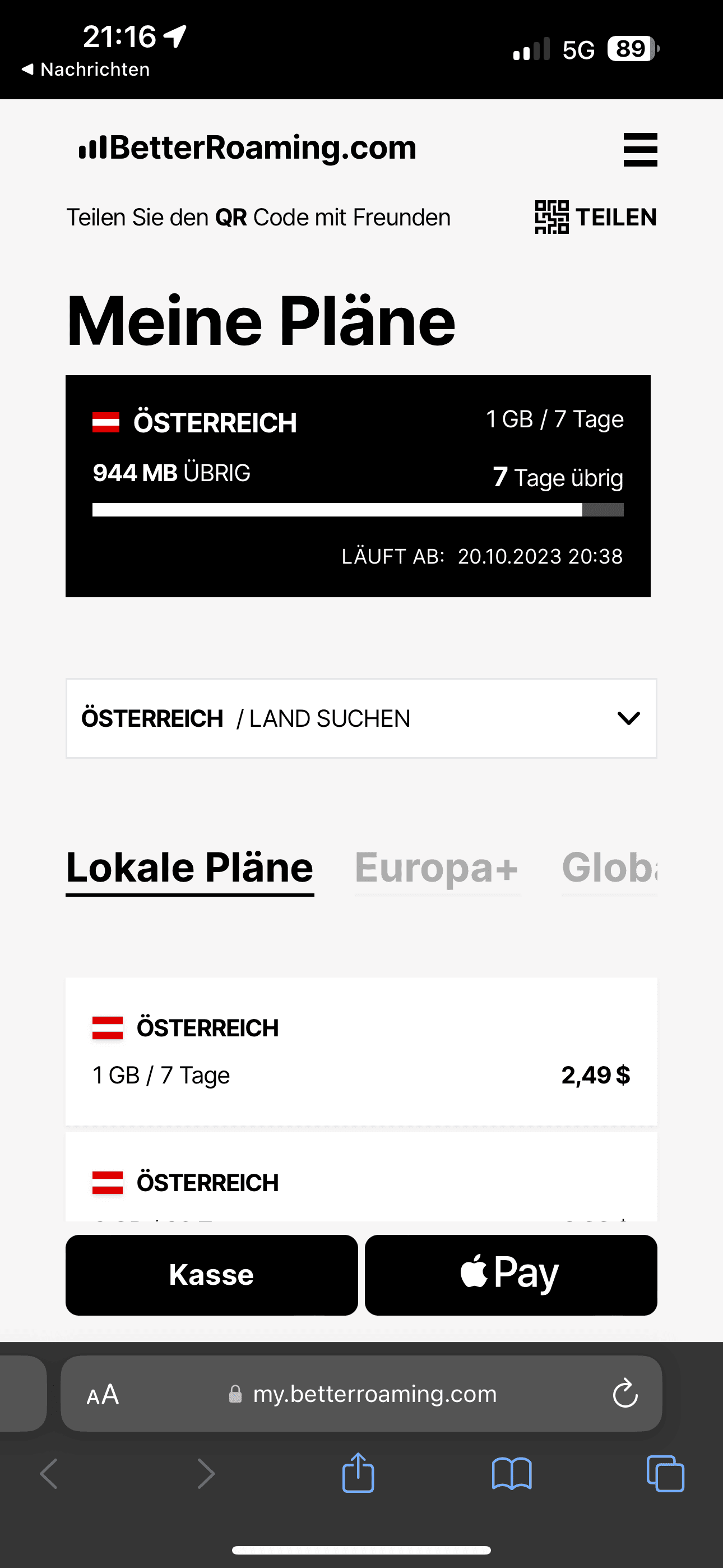Open the AA reader settings in Safari
The image size is (723, 1568).
103,1394
